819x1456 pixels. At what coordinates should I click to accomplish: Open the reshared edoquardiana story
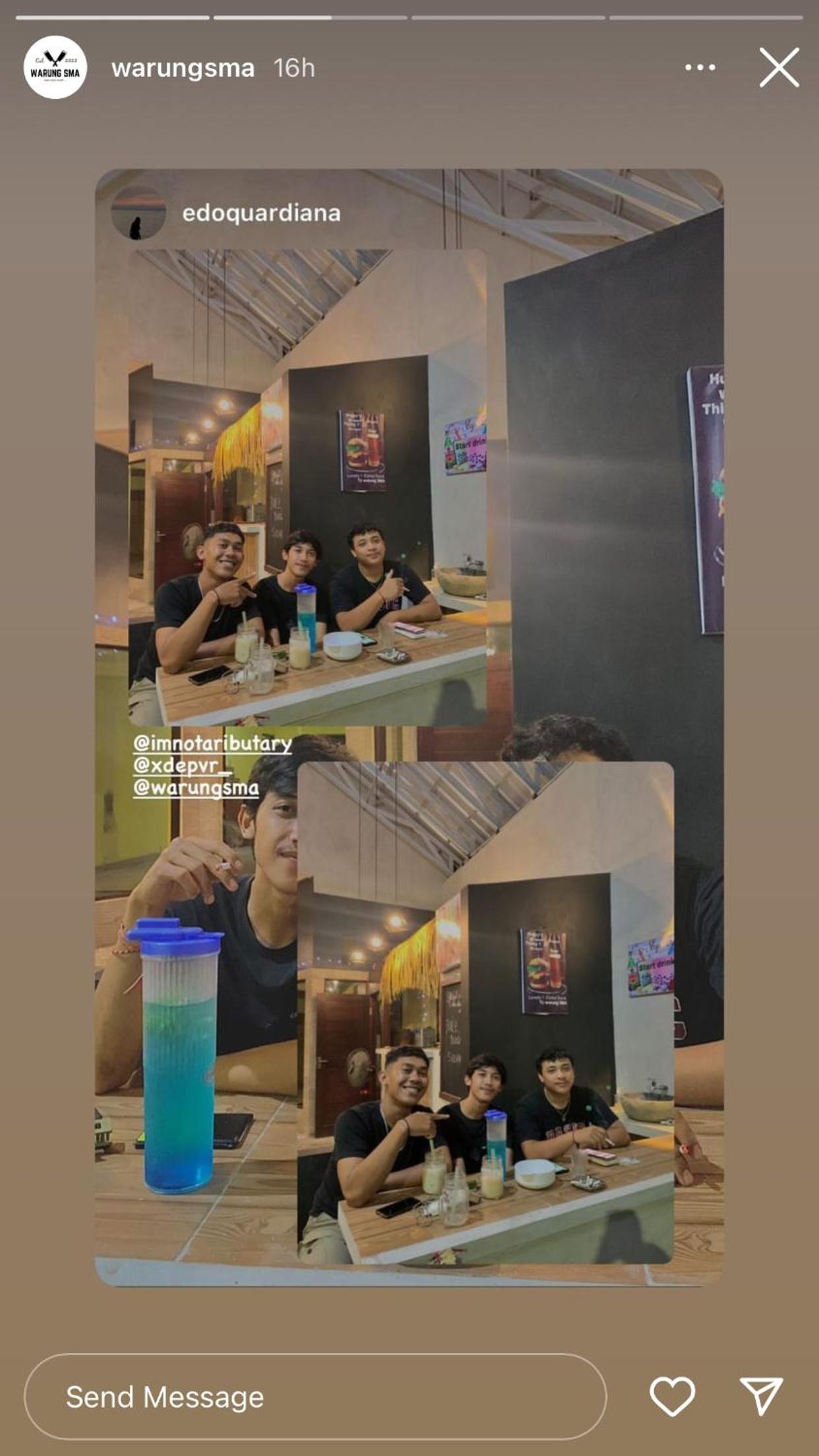pos(409,726)
